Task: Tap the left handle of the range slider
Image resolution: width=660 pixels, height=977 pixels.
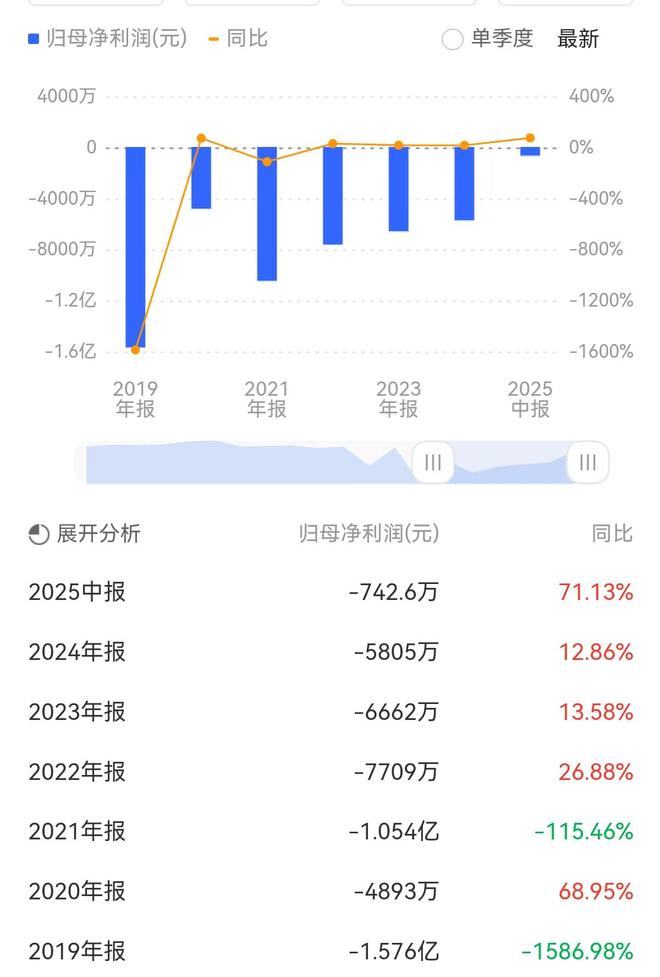Action: 433,462
